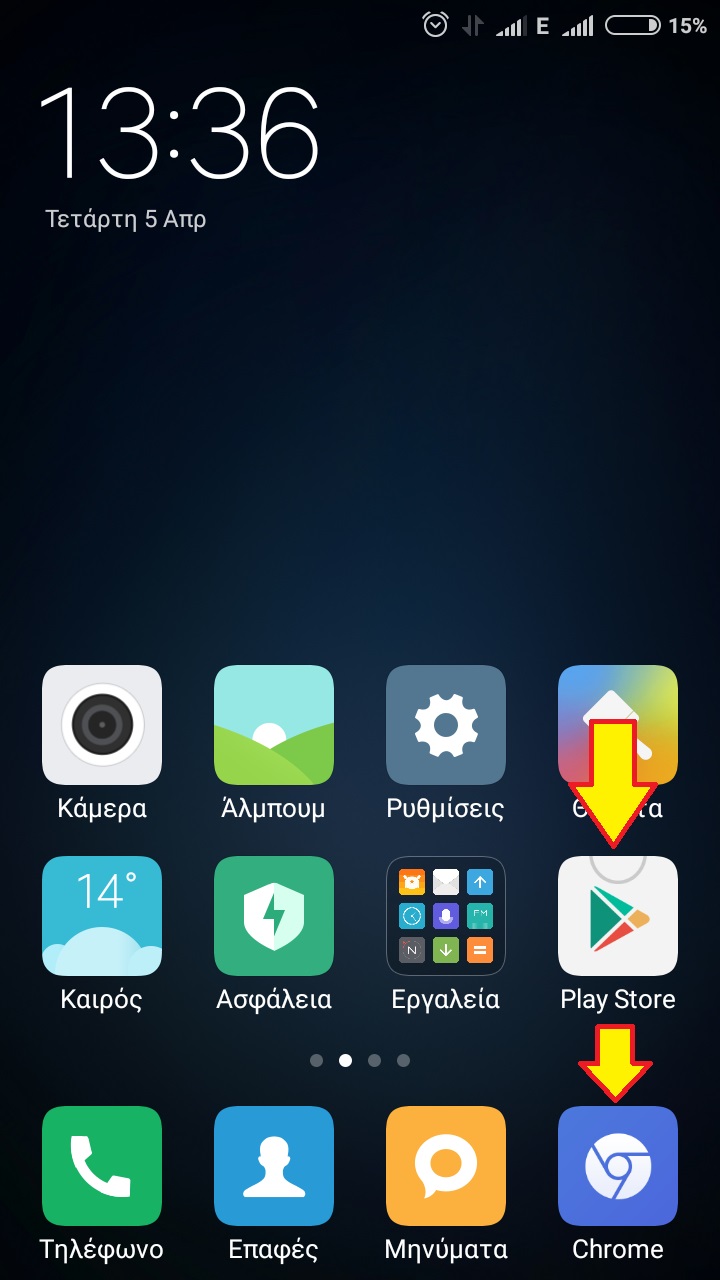Tap the 13:36 clock widget
The height and width of the screenshot is (1280, 720).
coord(180,132)
